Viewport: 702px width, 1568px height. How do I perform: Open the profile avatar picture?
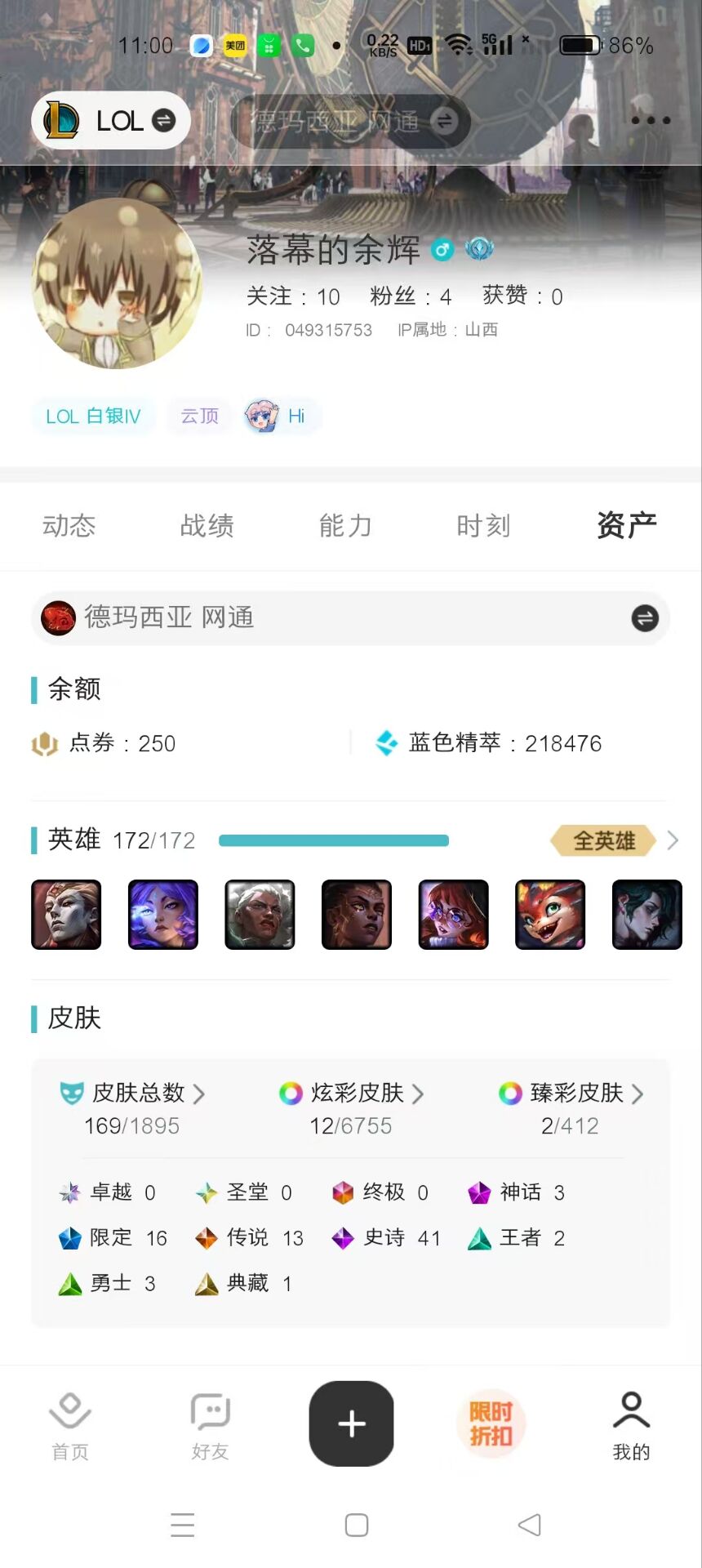pyautogui.click(x=117, y=283)
